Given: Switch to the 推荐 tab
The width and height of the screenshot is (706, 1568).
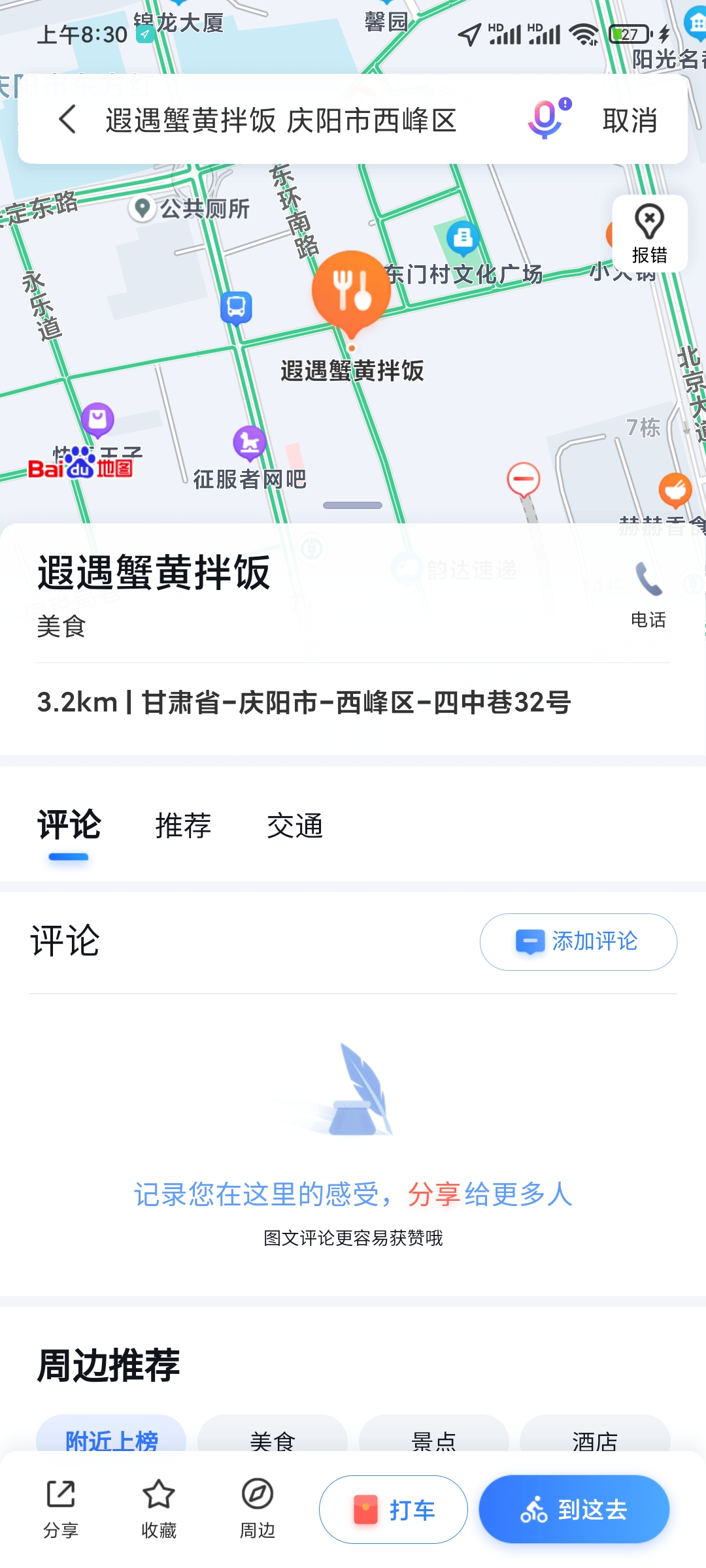Looking at the screenshot, I should tap(183, 826).
